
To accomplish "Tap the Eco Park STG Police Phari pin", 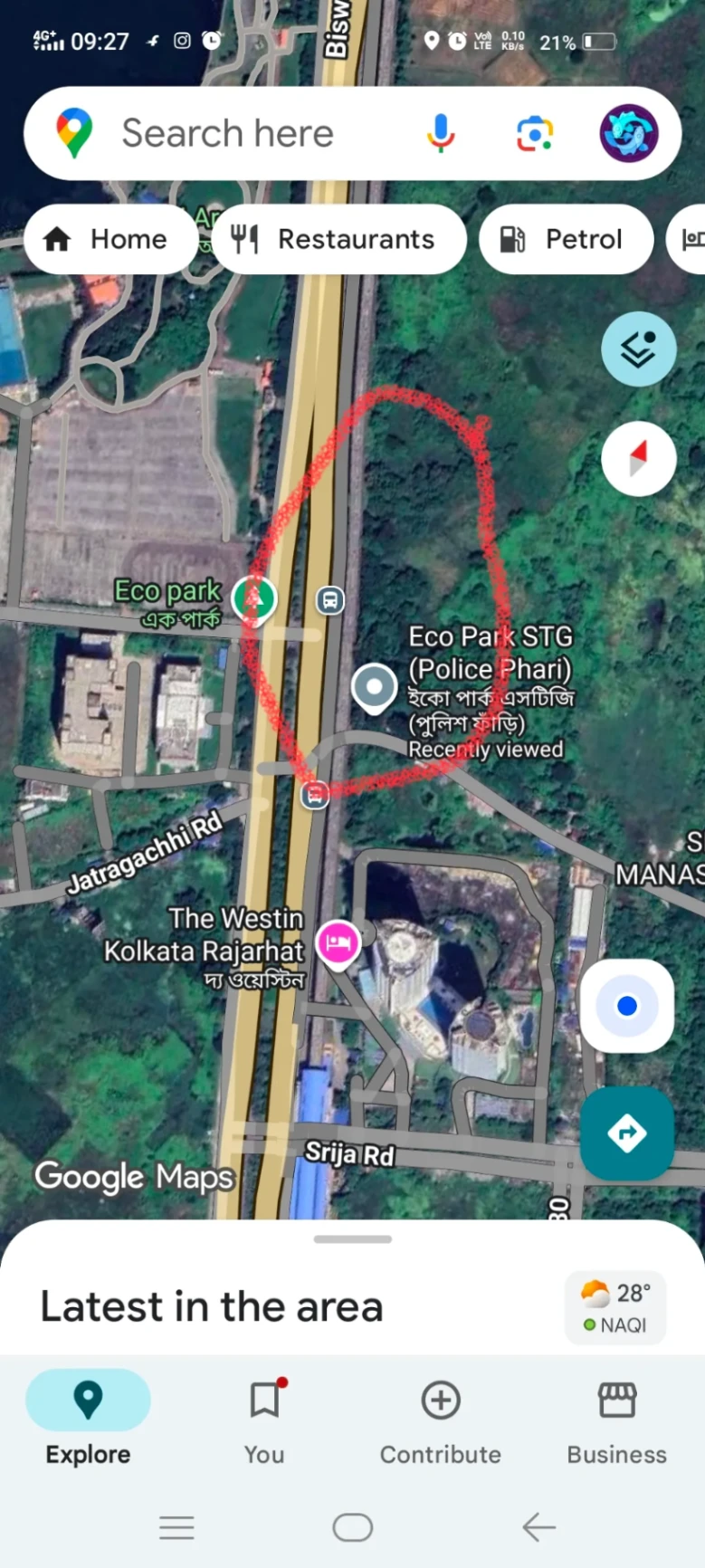I will point(374,687).
